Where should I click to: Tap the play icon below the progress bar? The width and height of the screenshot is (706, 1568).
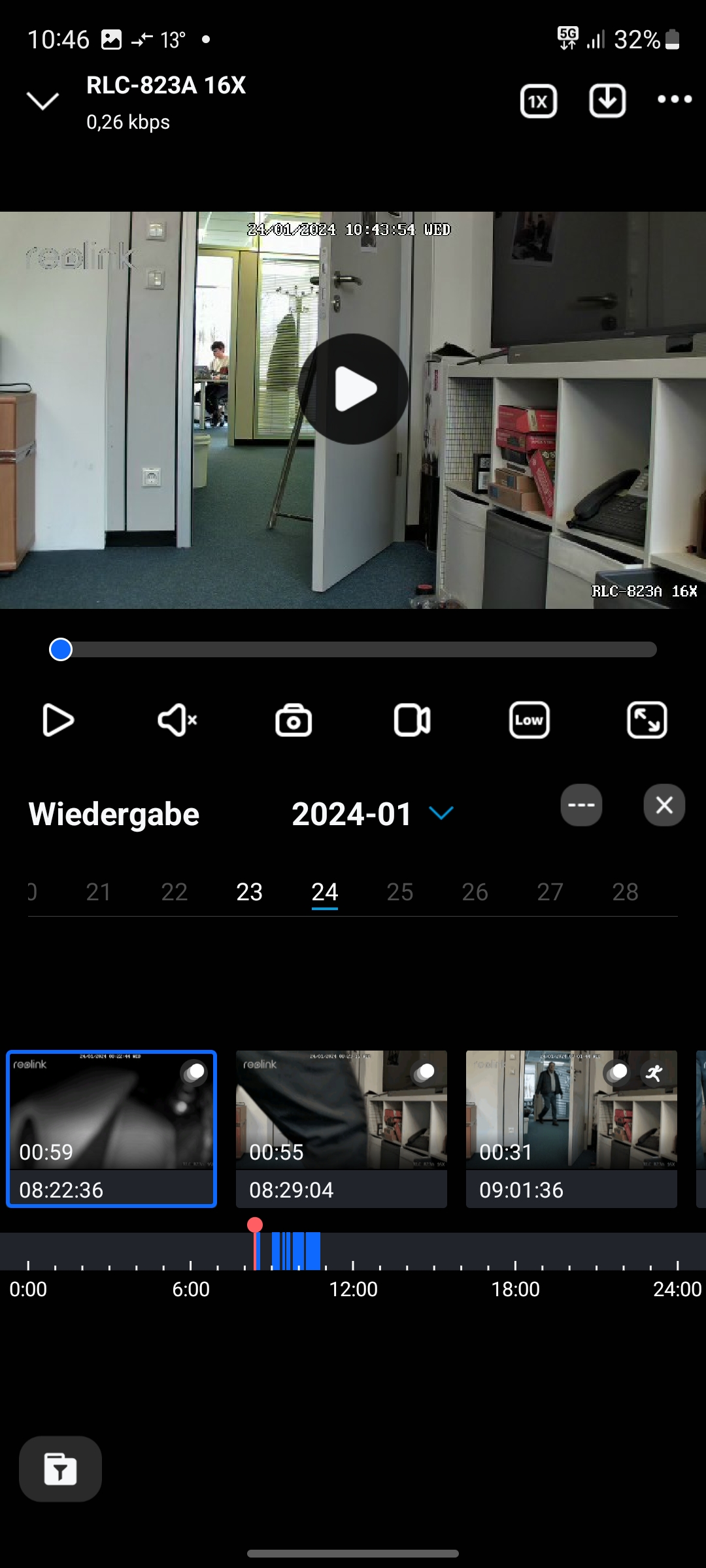click(x=58, y=720)
